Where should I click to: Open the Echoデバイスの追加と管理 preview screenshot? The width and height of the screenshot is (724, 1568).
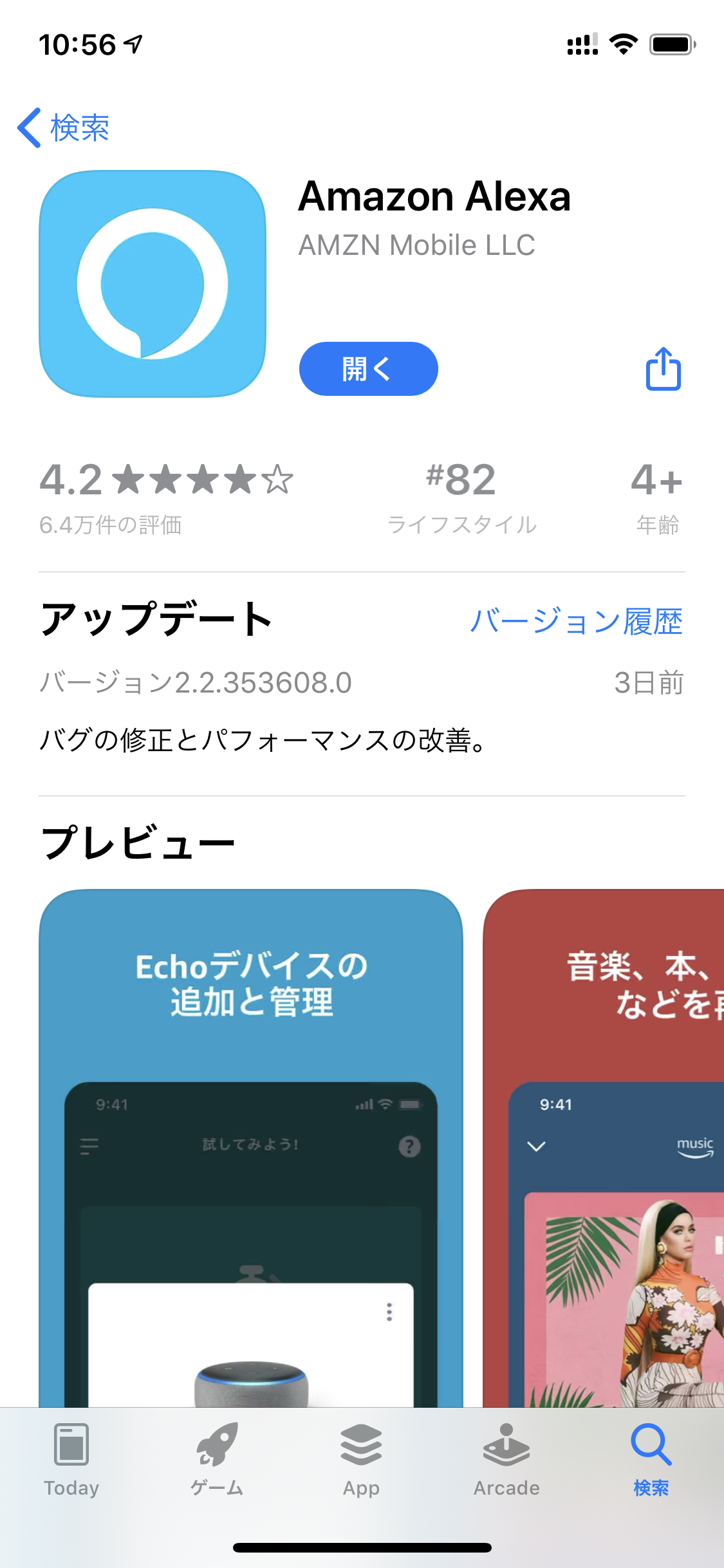pos(251,1146)
